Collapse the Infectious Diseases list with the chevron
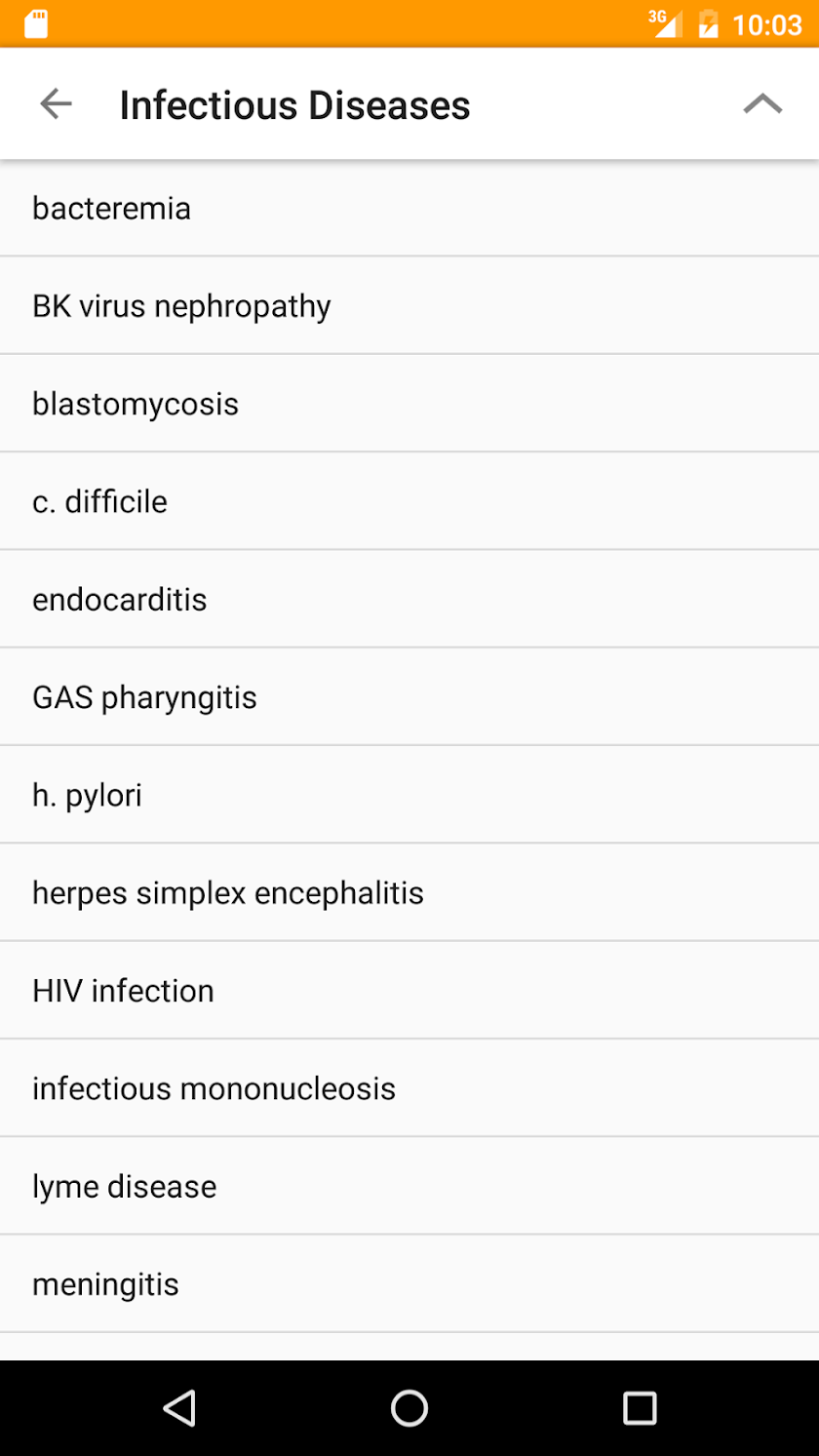This screenshot has width=819, height=1456. click(x=762, y=104)
